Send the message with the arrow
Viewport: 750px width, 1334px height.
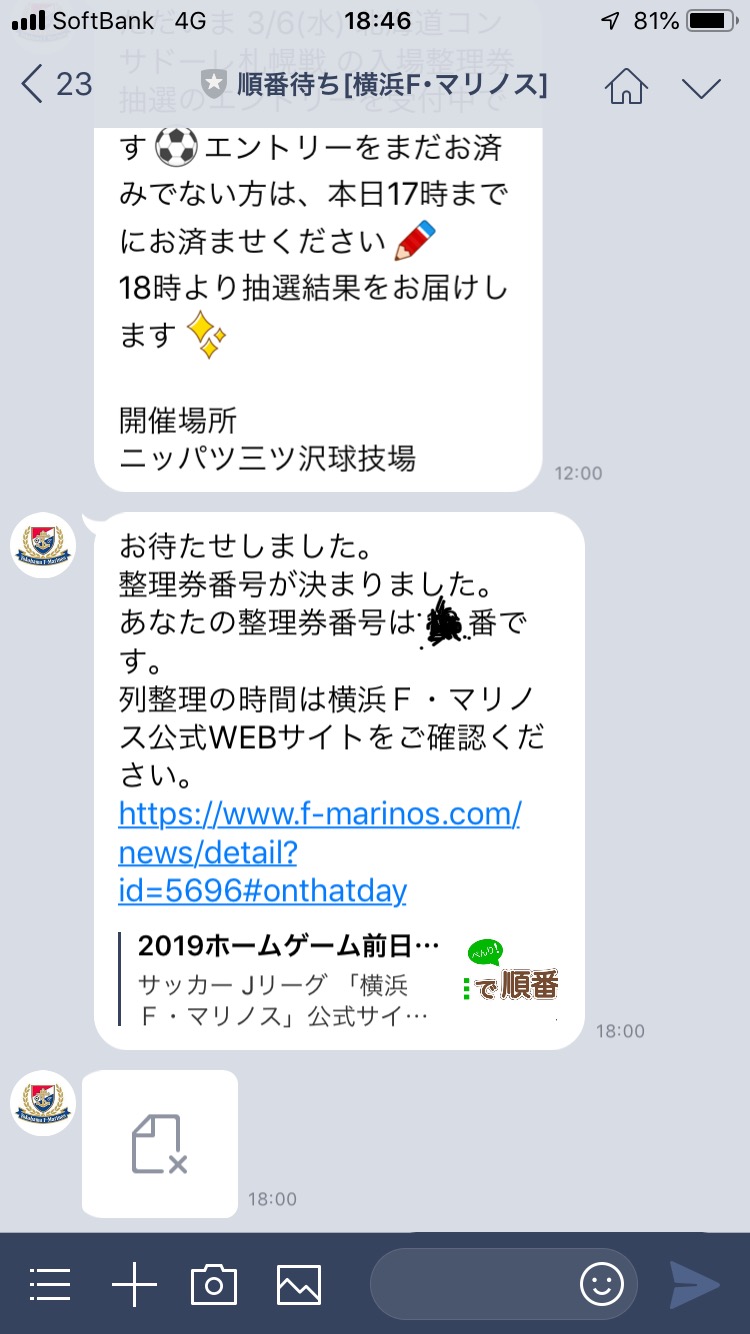(694, 1284)
